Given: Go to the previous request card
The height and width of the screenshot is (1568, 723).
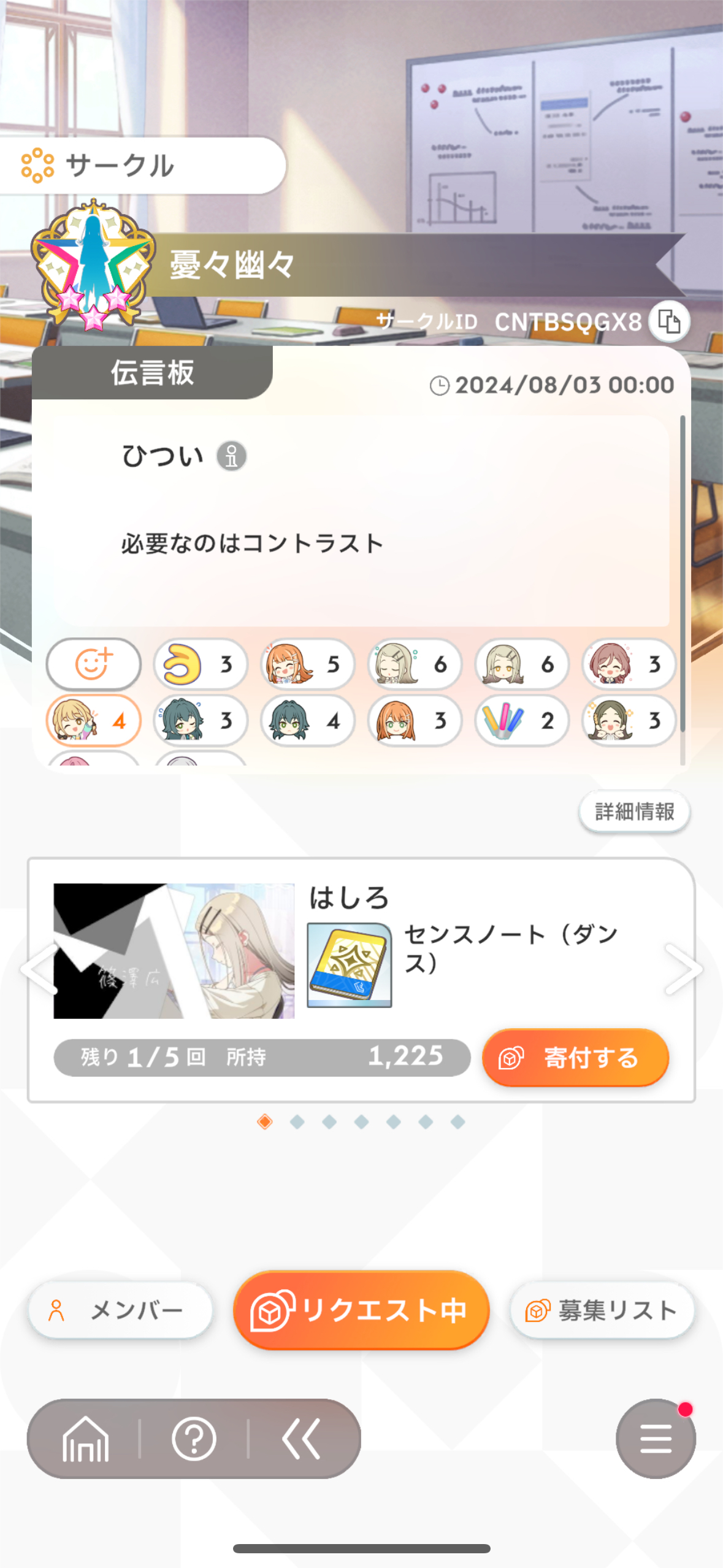Looking at the screenshot, I should (39, 969).
